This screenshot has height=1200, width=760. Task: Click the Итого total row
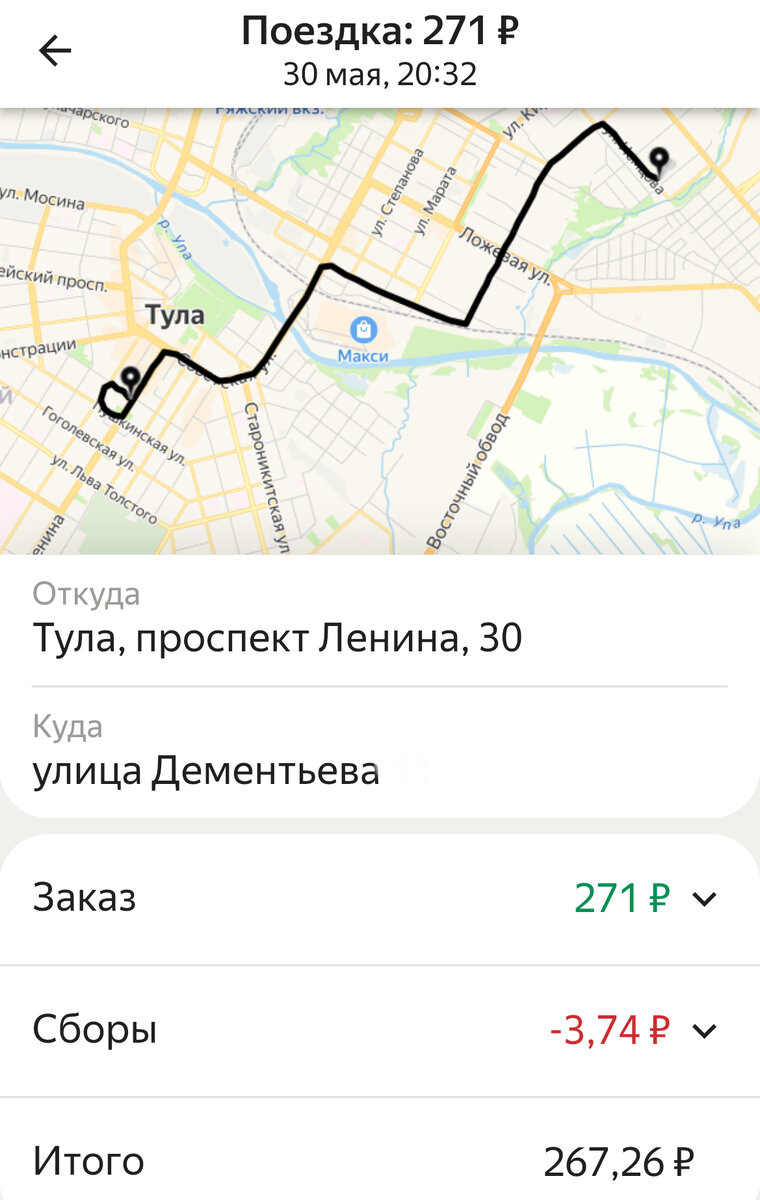tap(380, 1160)
